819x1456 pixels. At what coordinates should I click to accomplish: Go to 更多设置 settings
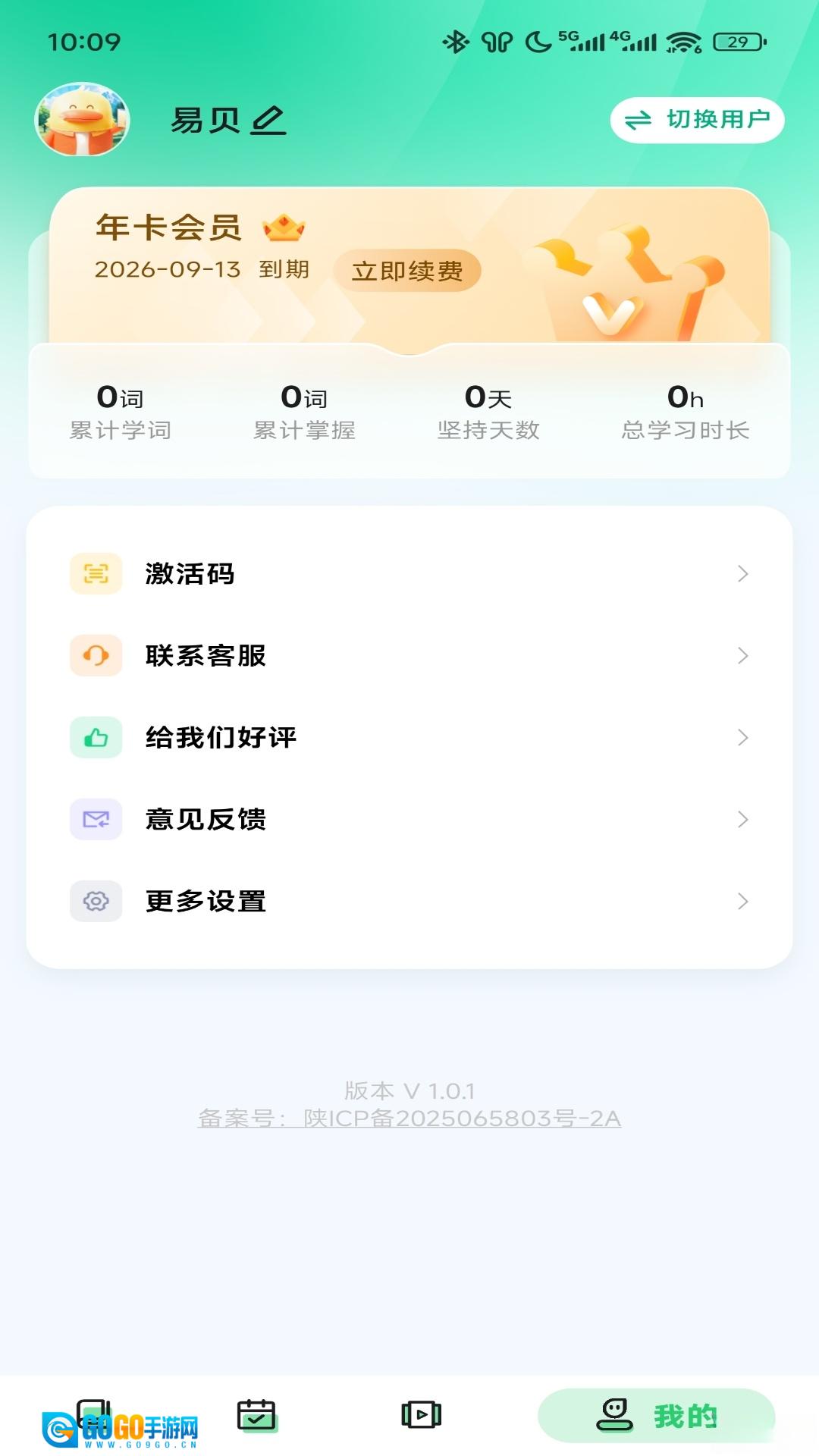pyautogui.click(x=409, y=902)
